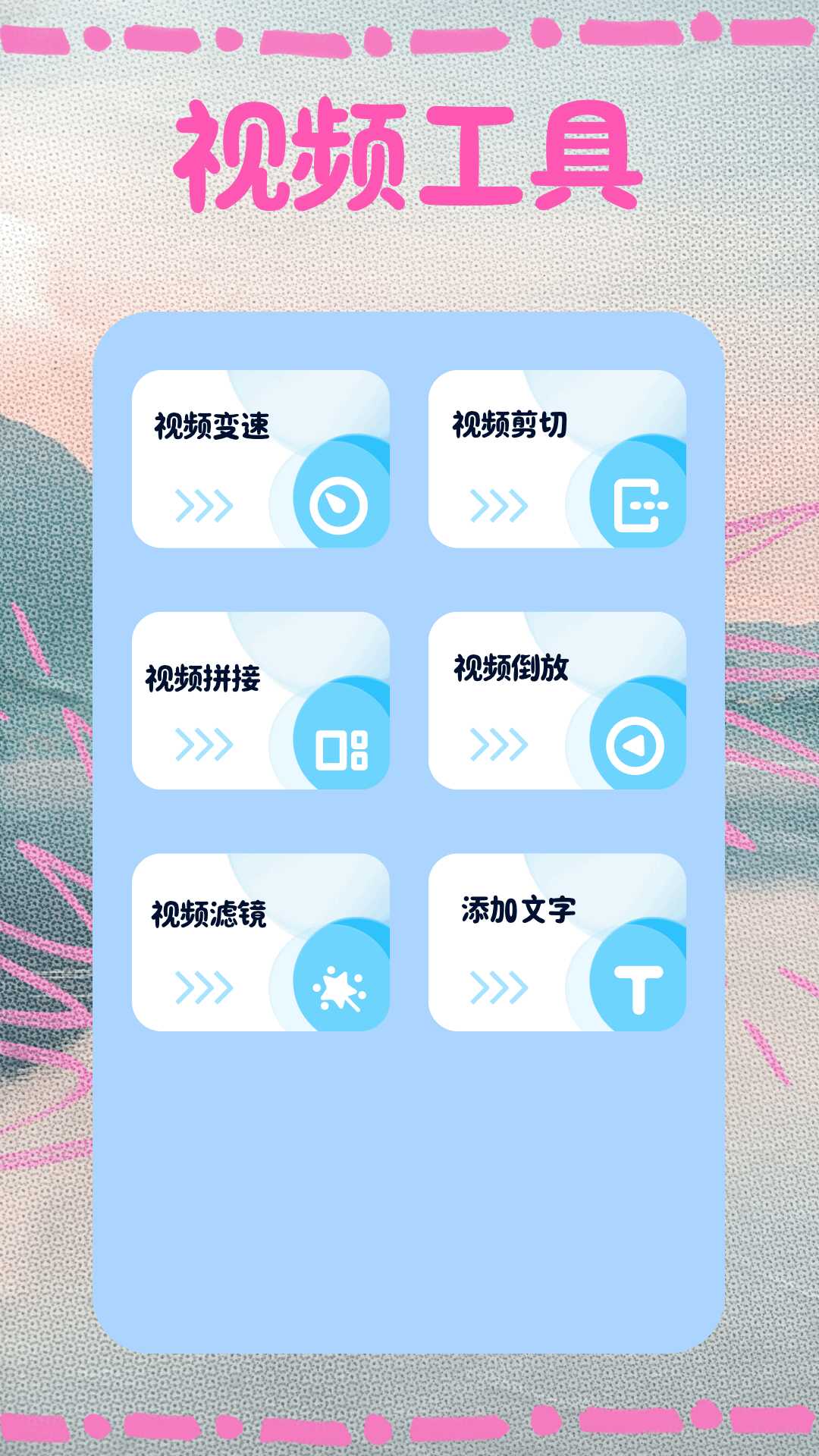Screen dimensions: 819x1456
Task: Launch the 视频倒放 reverse tool
Action: pyautogui.click(x=557, y=701)
